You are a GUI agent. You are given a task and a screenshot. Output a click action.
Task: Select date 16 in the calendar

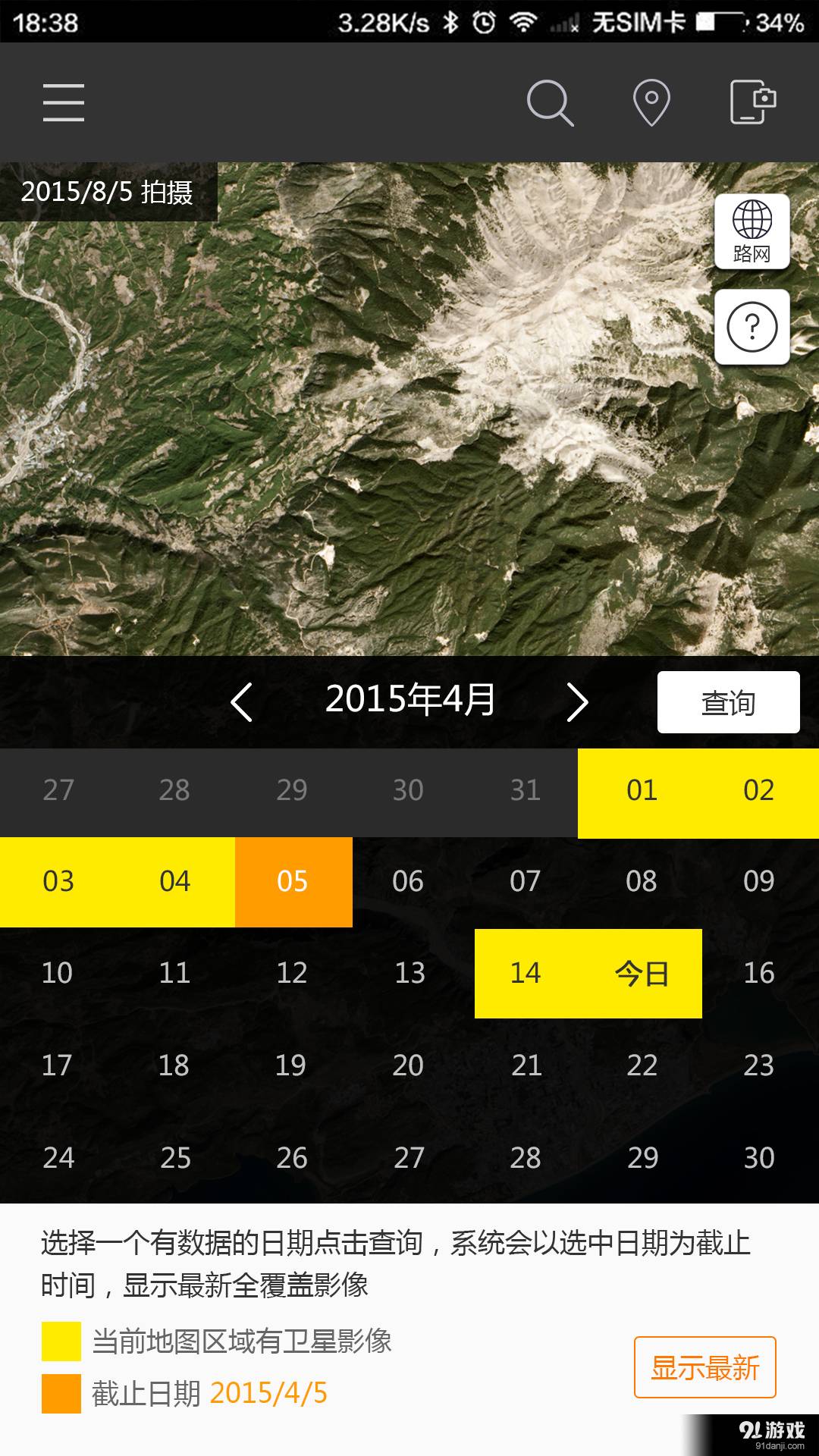coord(758,974)
